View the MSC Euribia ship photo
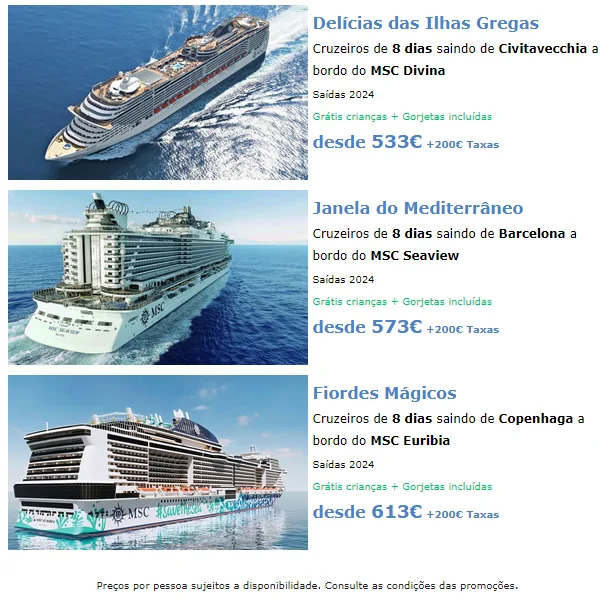The image size is (610, 603). pos(157,462)
